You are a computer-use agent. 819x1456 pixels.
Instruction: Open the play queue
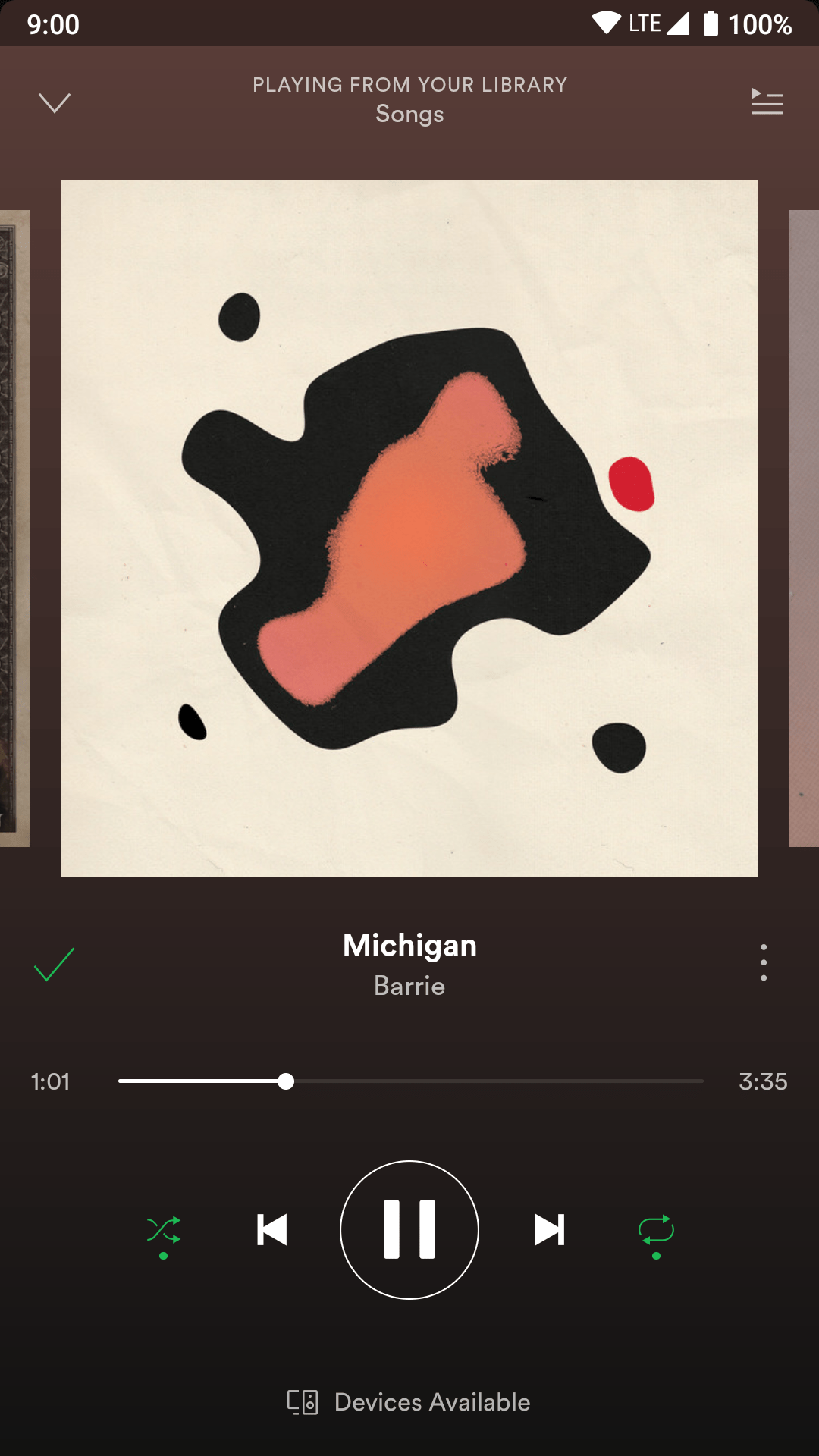coord(767,102)
